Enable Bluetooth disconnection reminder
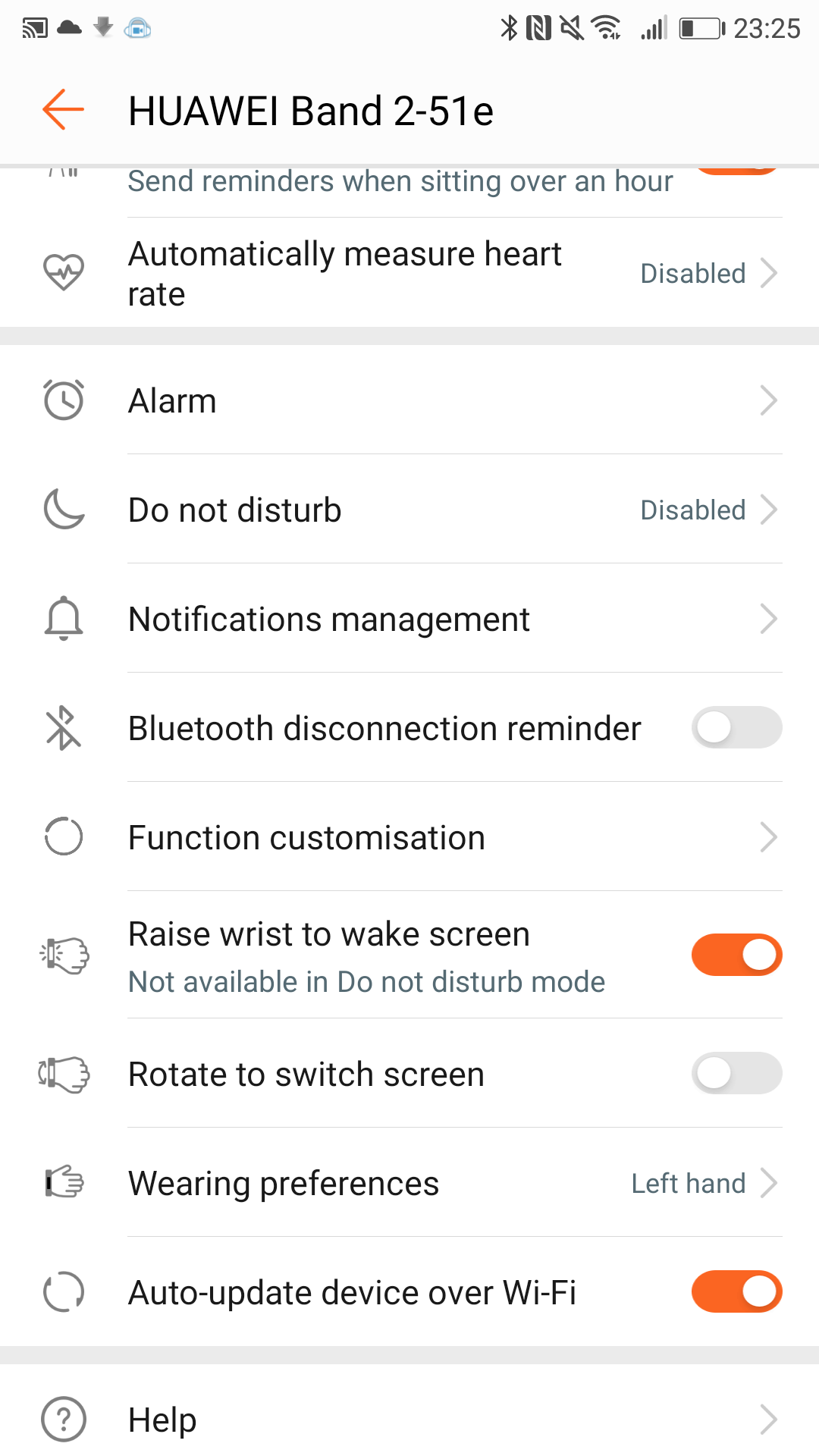 (x=736, y=728)
